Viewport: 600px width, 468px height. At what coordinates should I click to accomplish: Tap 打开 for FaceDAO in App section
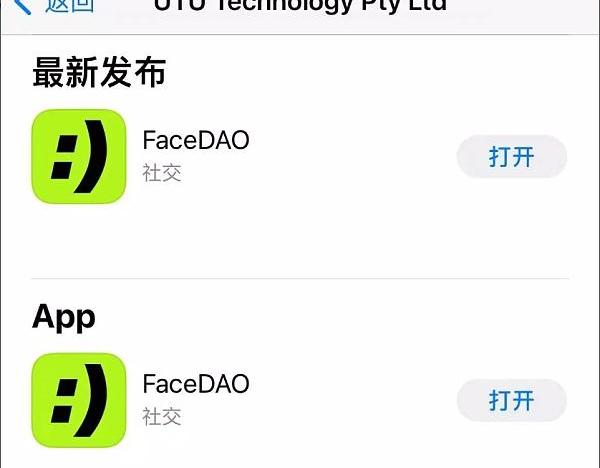point(511,400)
